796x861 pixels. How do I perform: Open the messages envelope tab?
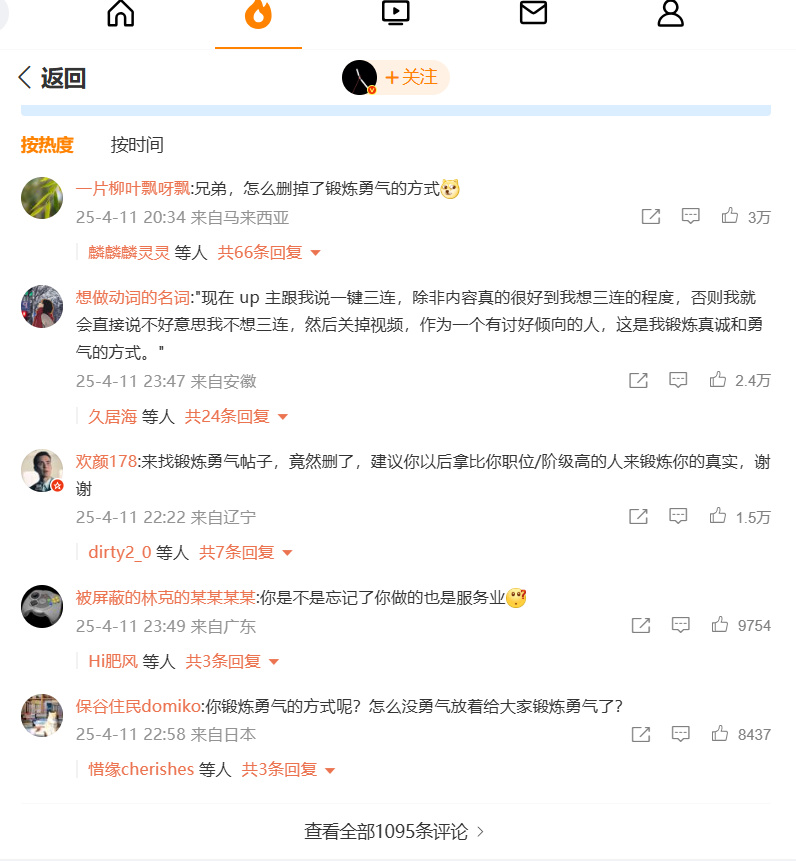point(533,14)
